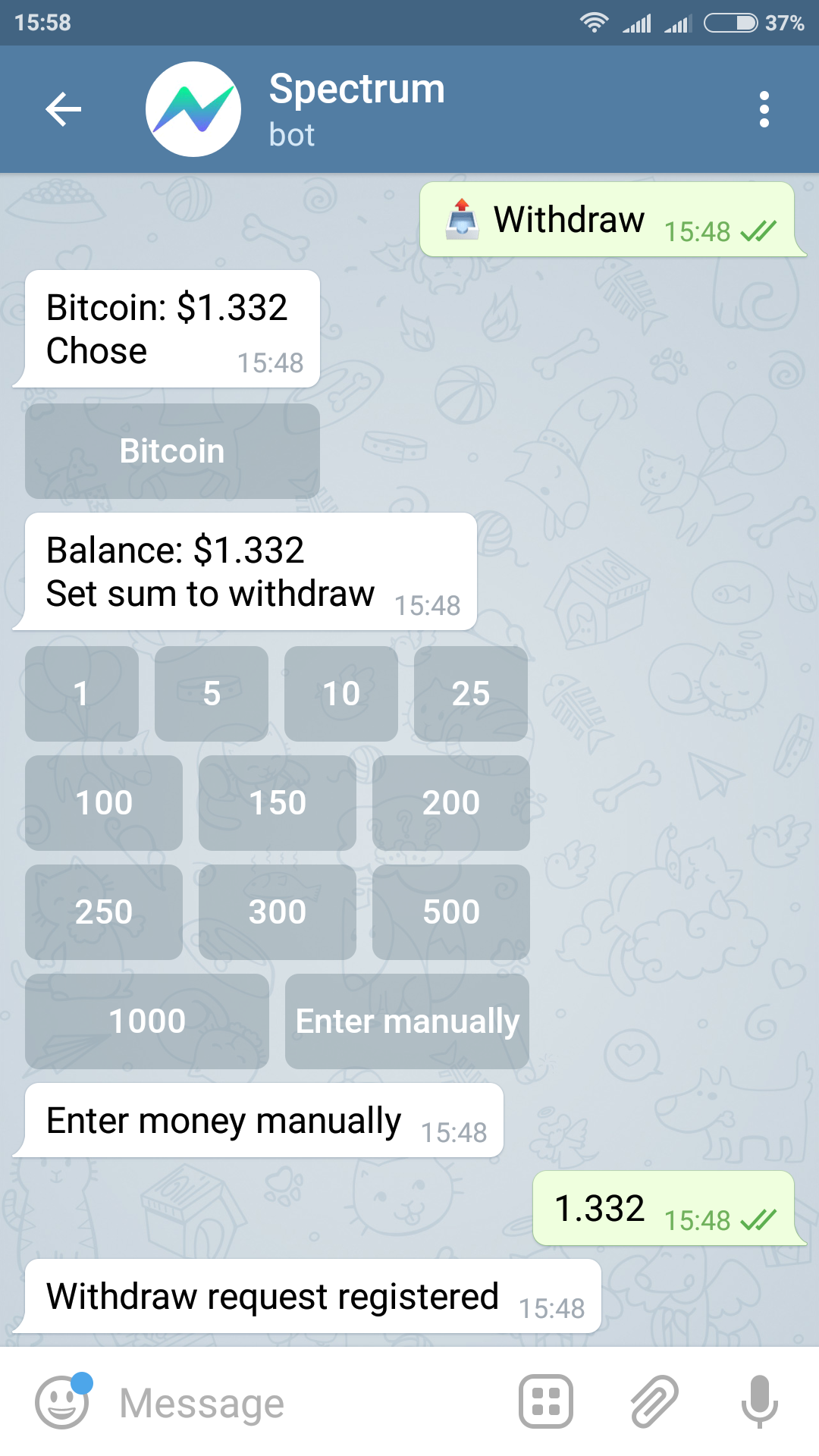This screenshot has width=819, height=1456.
Task: Tap the 200 amount button
Action: pos(451,803)
